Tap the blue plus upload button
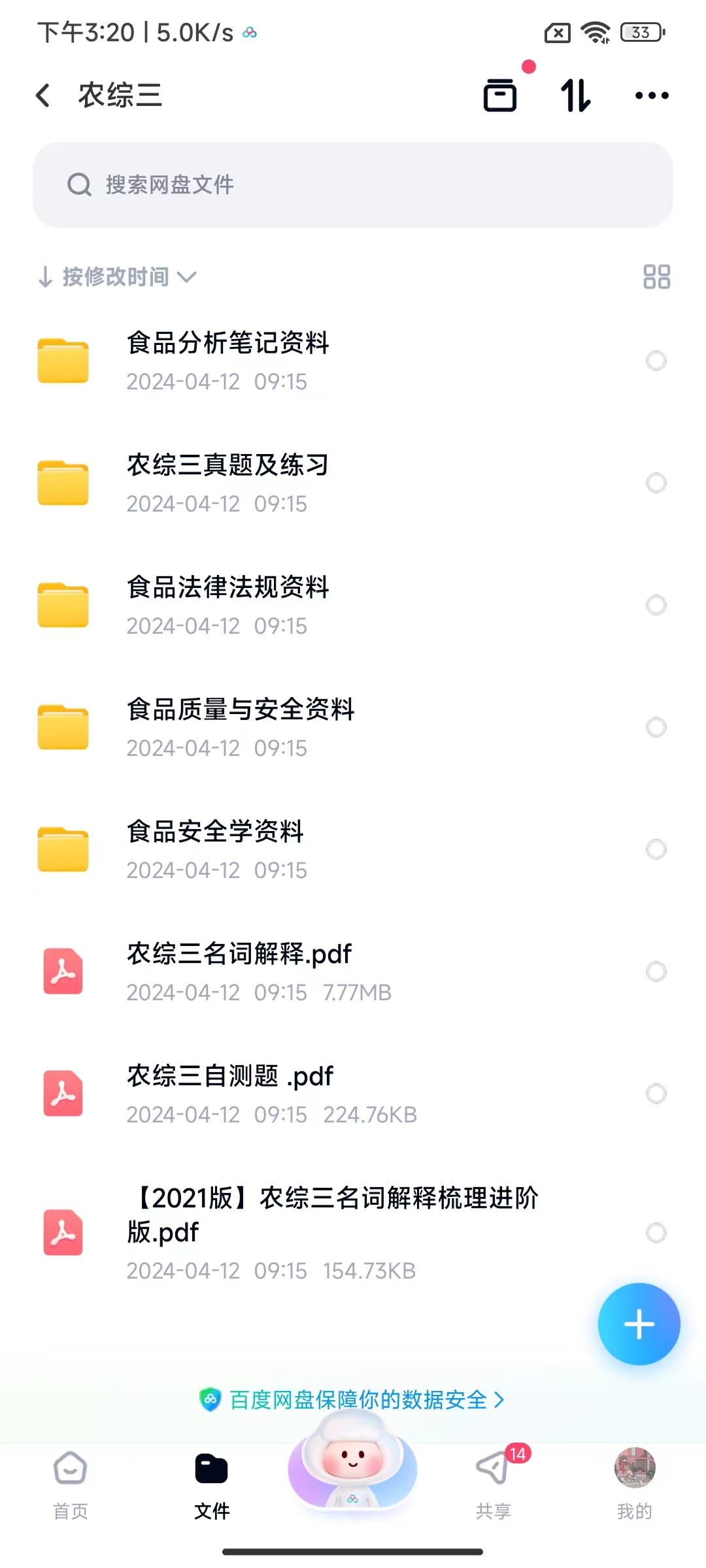Screen dimensions: 706x1568 pos(639,1324)
